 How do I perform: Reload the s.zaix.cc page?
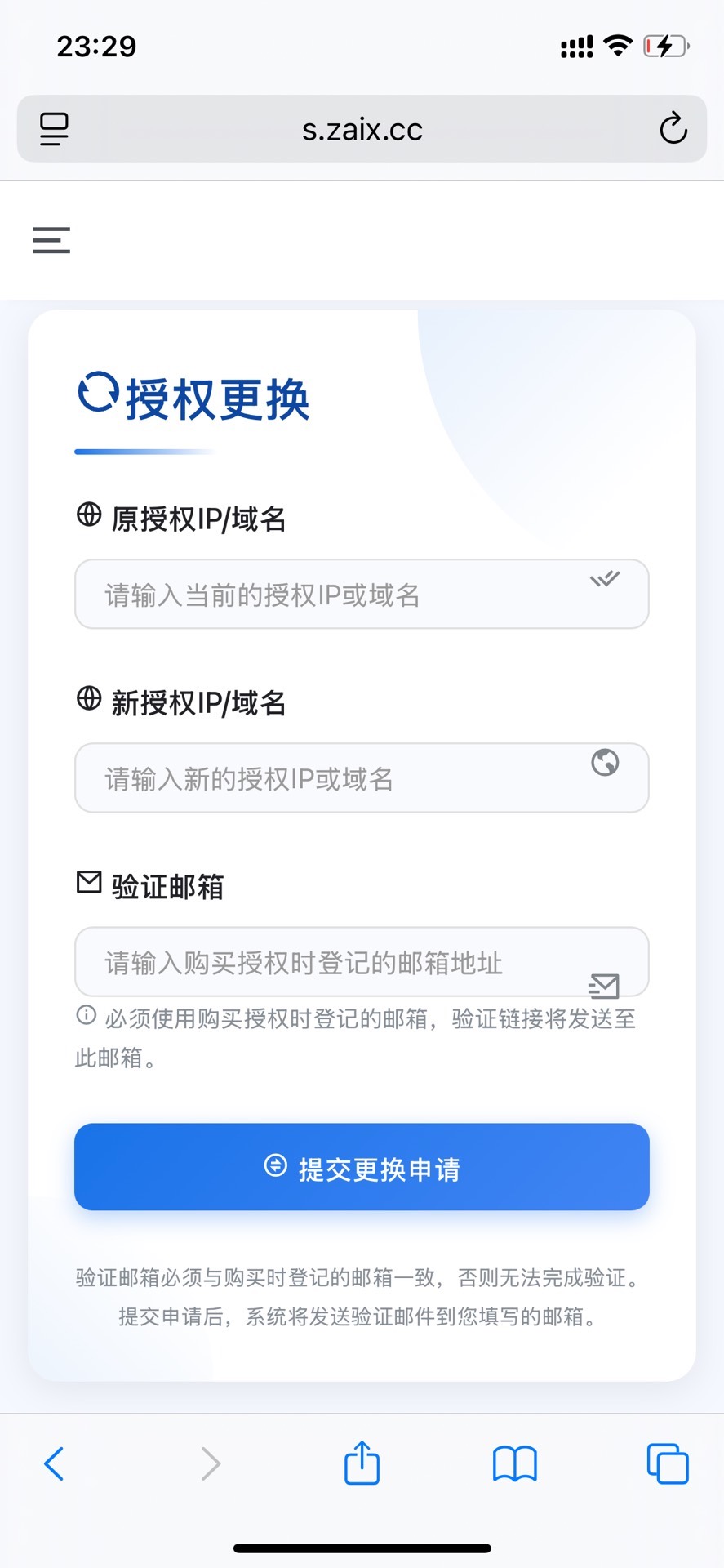[x=673, y=129]
